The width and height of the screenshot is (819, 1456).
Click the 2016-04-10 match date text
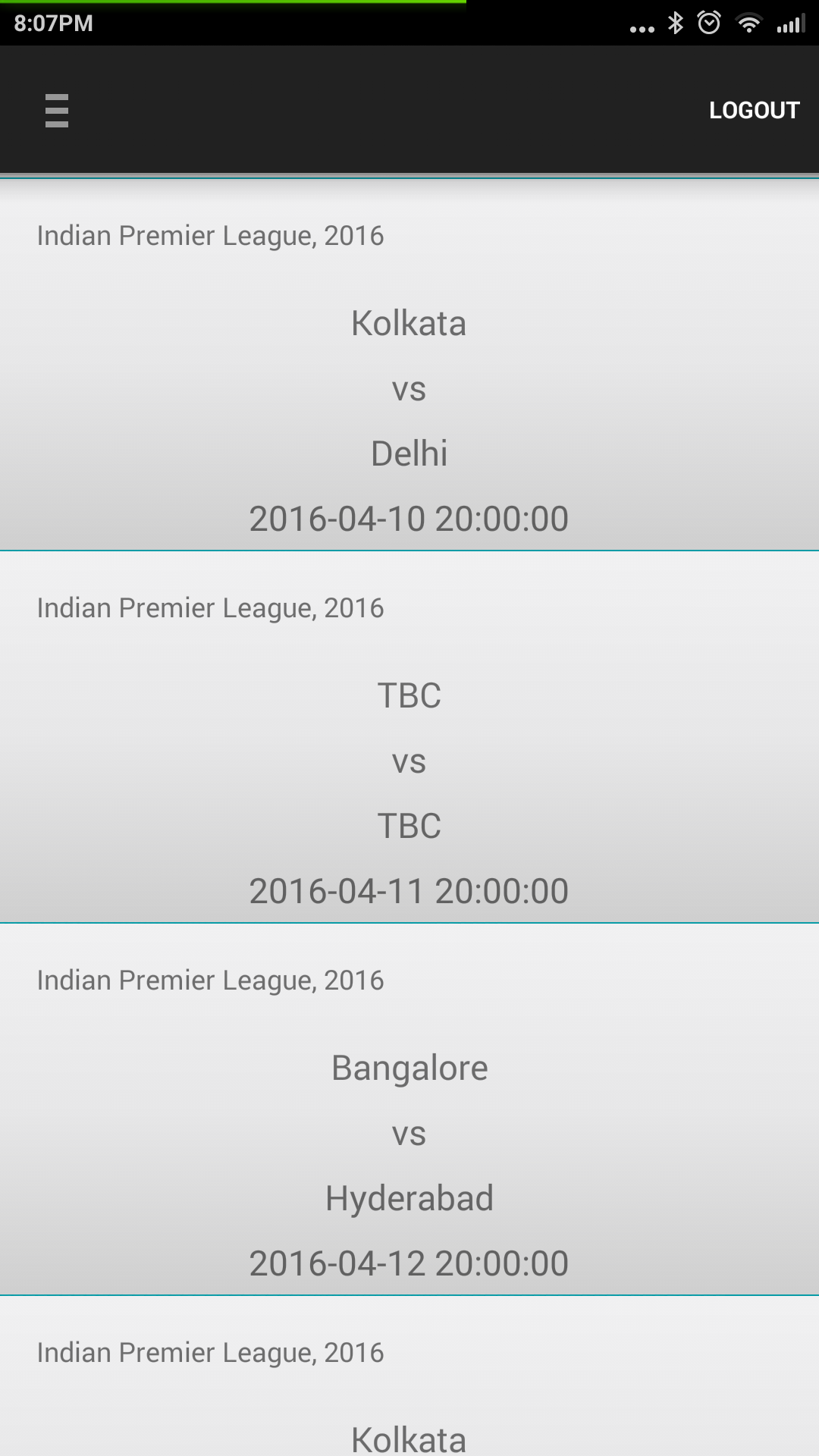point(409,517)
